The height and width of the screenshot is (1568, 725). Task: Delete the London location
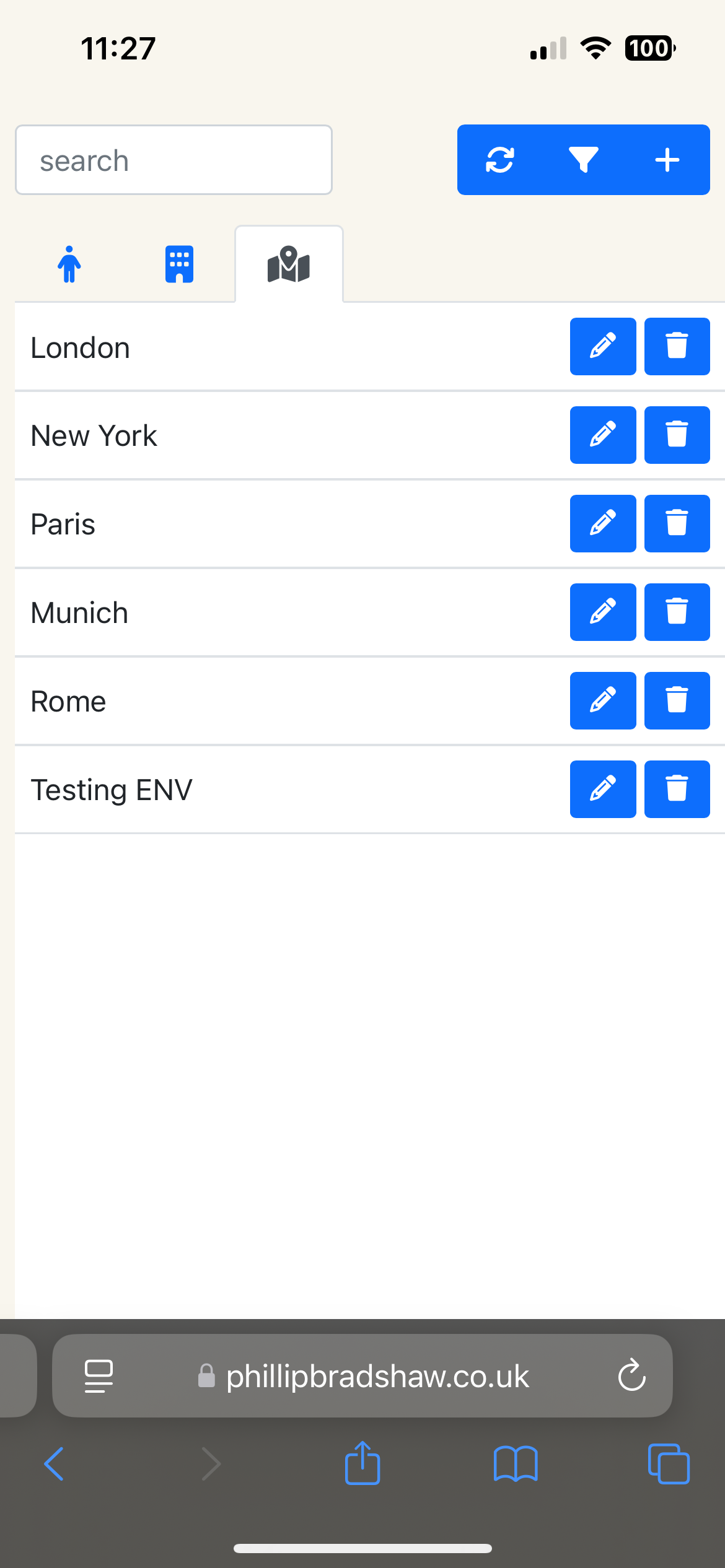(677, 346)
